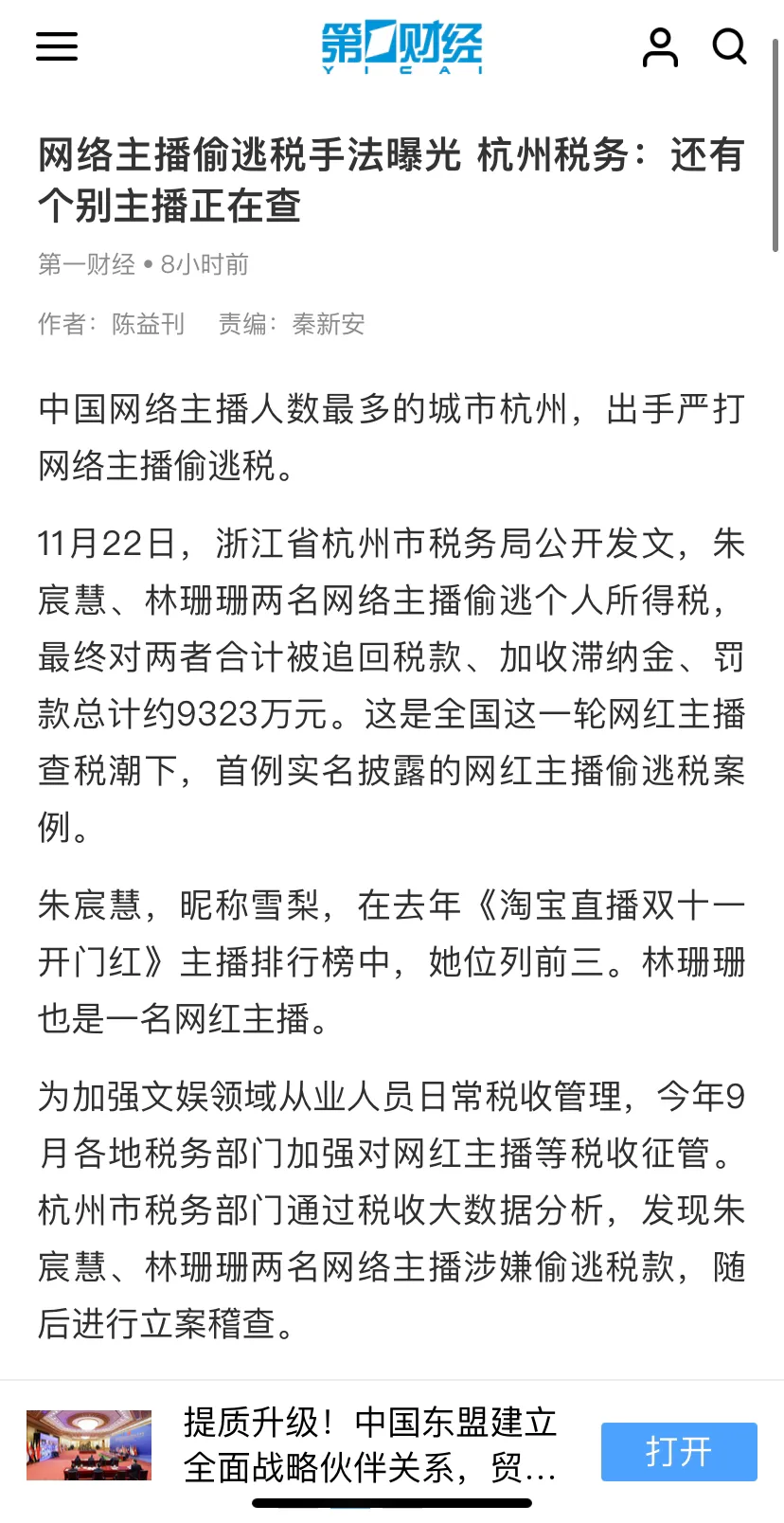Tap the 打开 button to open the app

pyautogui.click(x=679, y=1451)
